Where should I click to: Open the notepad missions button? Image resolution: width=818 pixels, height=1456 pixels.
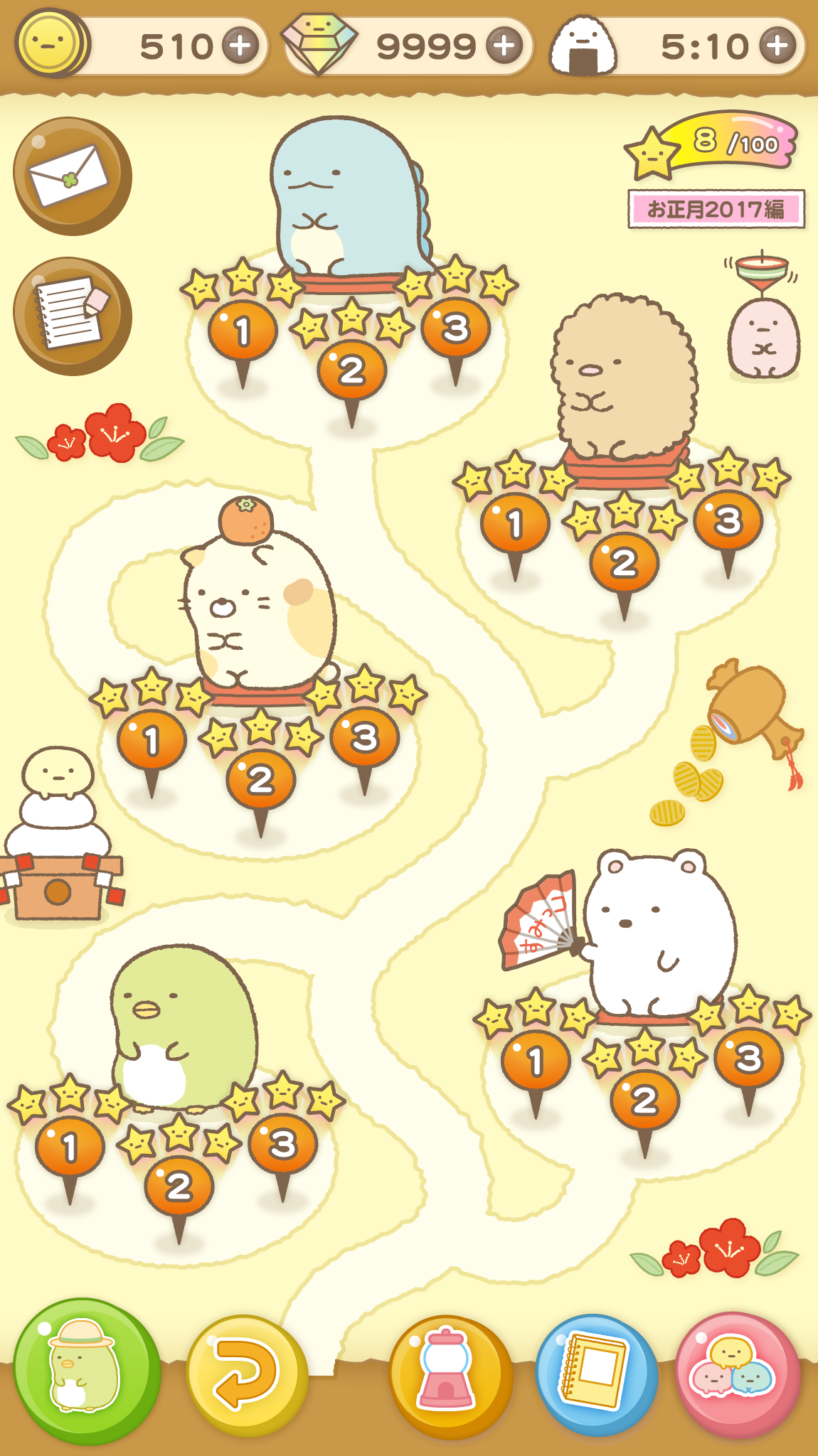72,316
